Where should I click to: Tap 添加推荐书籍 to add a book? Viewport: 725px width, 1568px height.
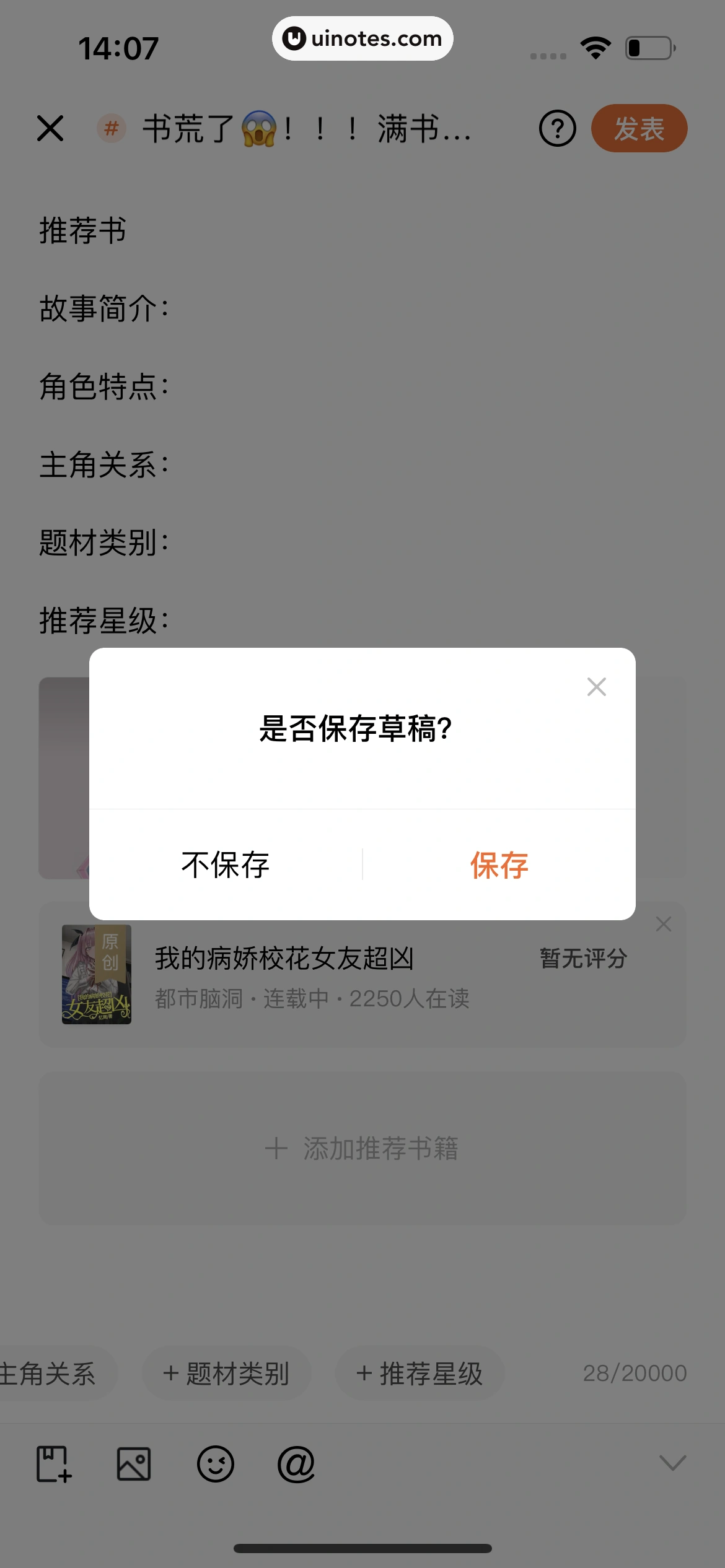pos(362,1148)
